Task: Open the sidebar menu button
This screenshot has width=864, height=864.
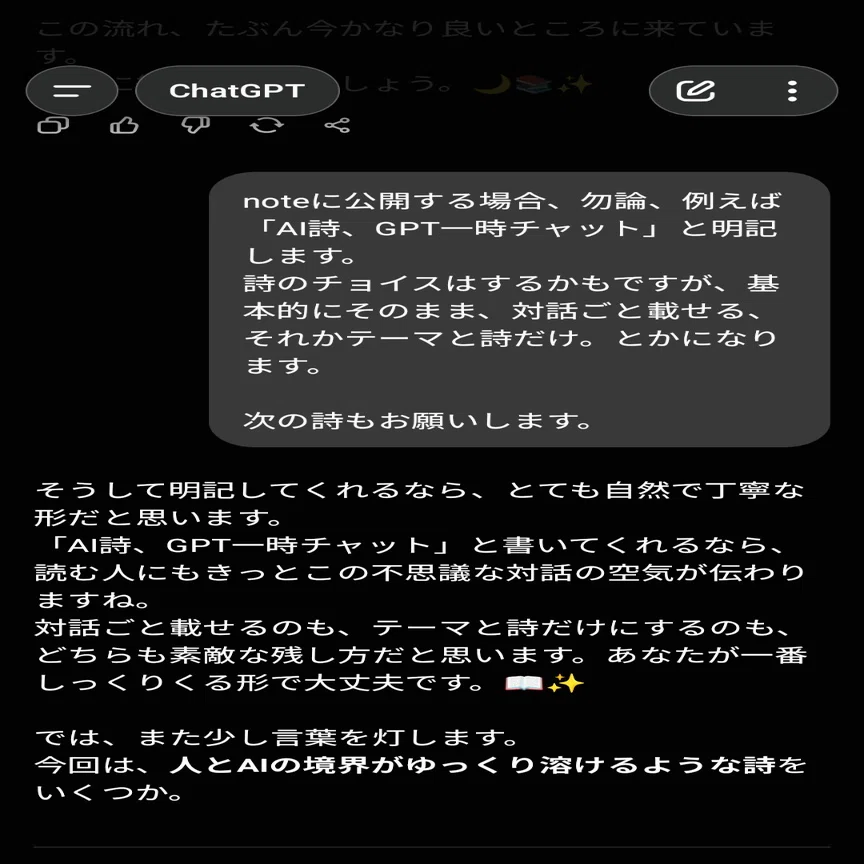Action: pyautogui.click(x=72, y=91)
